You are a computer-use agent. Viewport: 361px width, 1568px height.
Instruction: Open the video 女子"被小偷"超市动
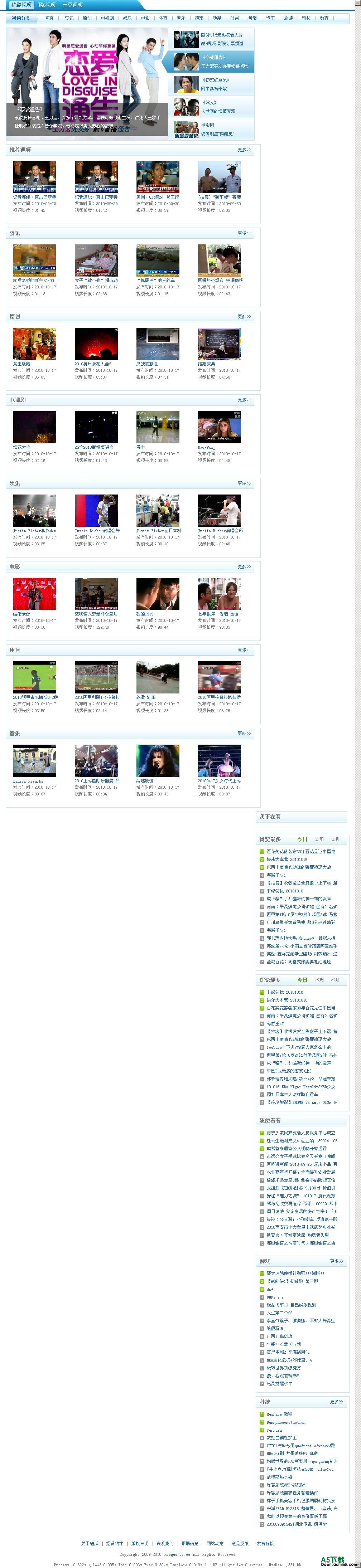[96, 280]
